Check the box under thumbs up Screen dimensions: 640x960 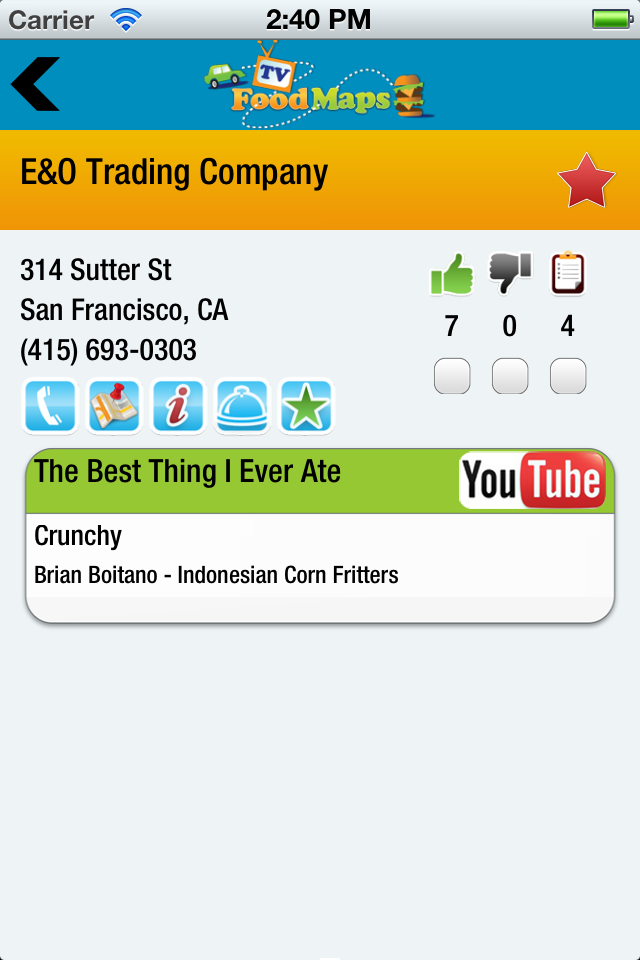point(452,377)
